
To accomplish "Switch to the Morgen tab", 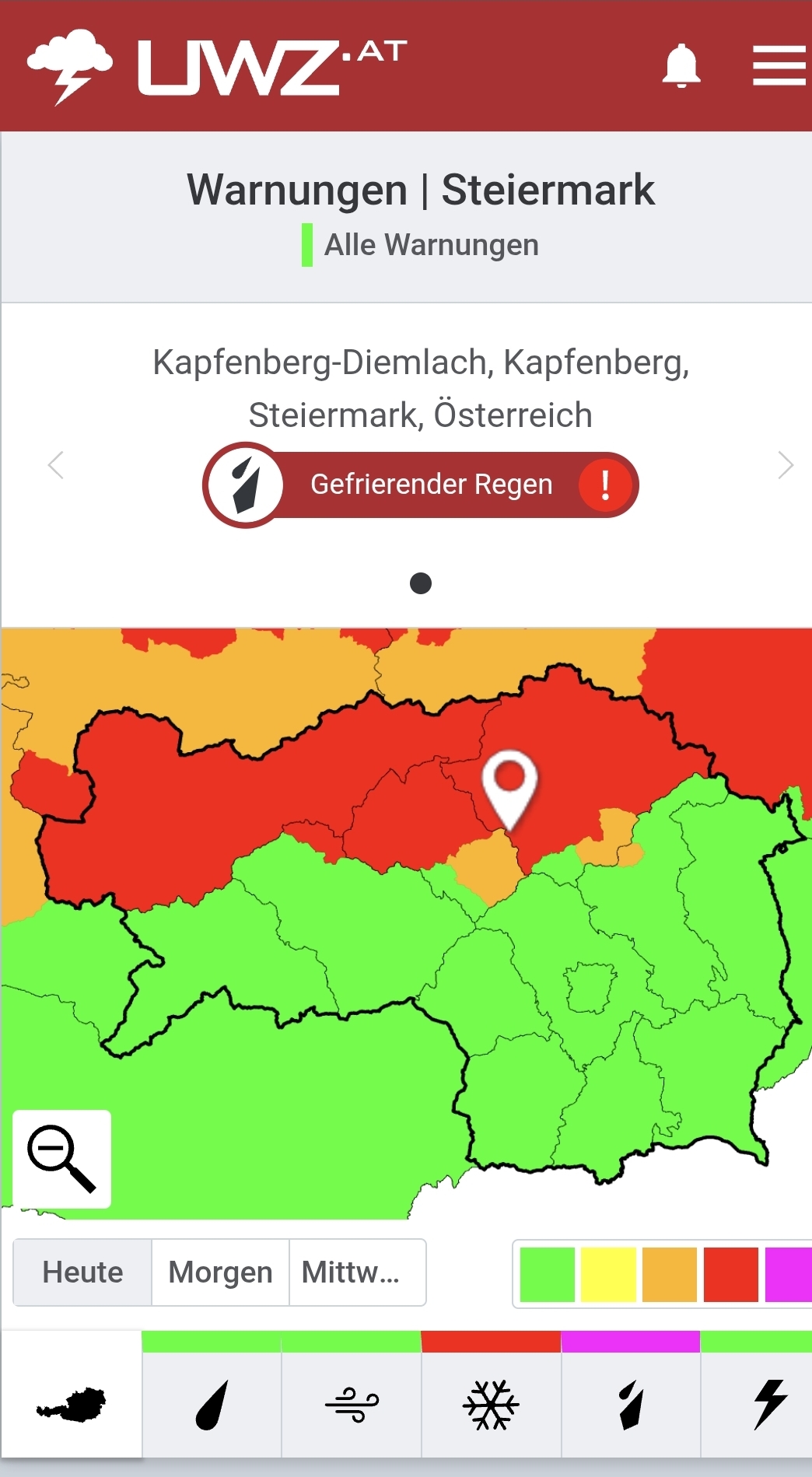I will tap(220, 1272).
